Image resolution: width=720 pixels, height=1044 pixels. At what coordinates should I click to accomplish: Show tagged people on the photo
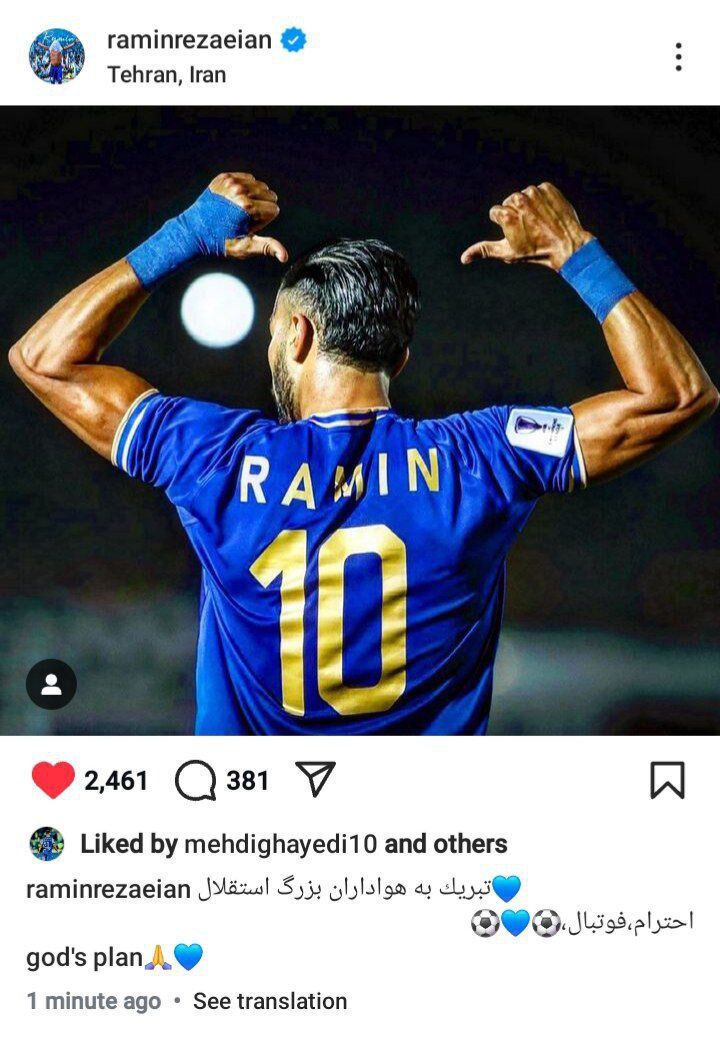click(x=51, y=685)
